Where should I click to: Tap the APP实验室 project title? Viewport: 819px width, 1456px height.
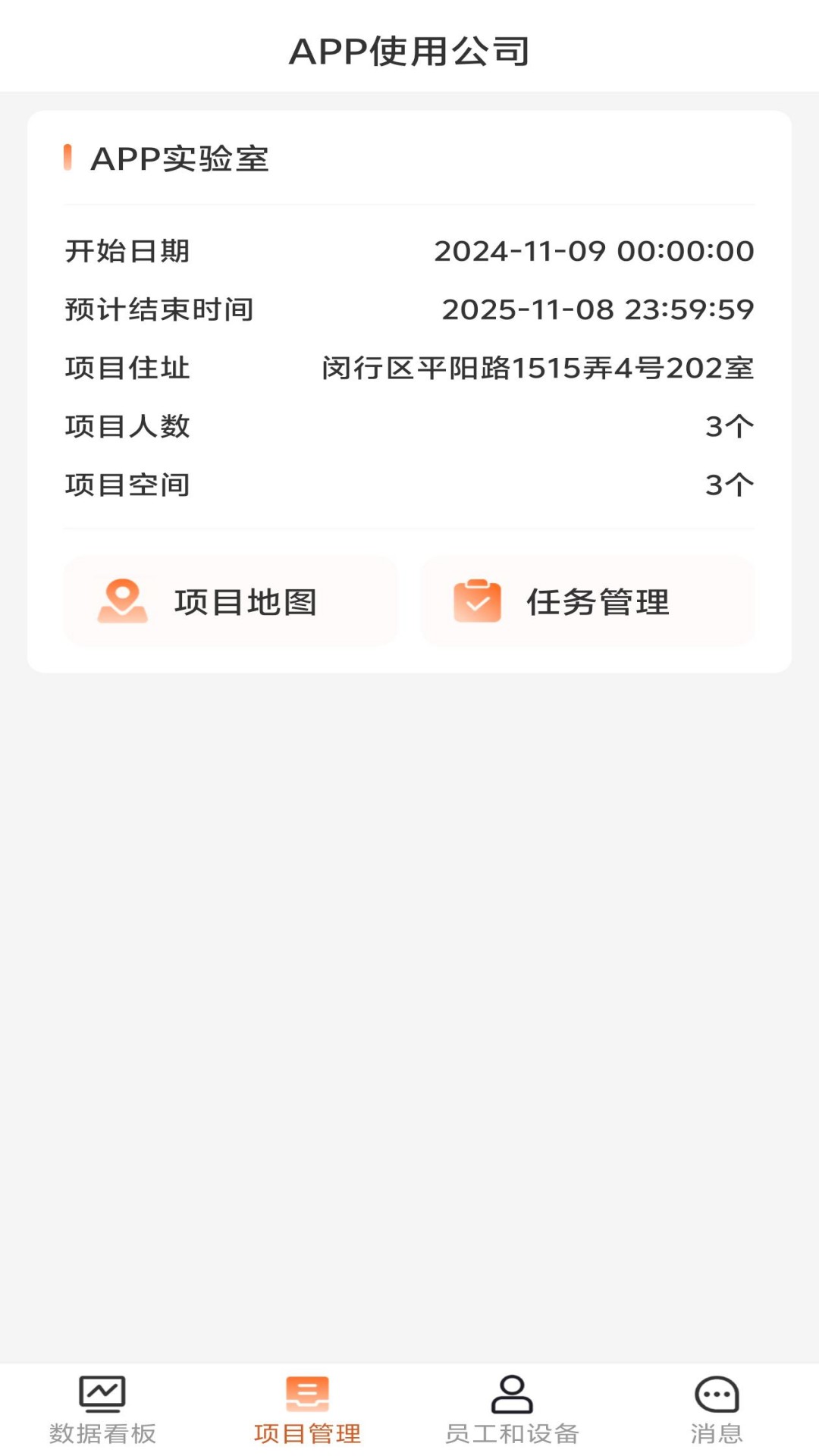(x=180, y=158)
